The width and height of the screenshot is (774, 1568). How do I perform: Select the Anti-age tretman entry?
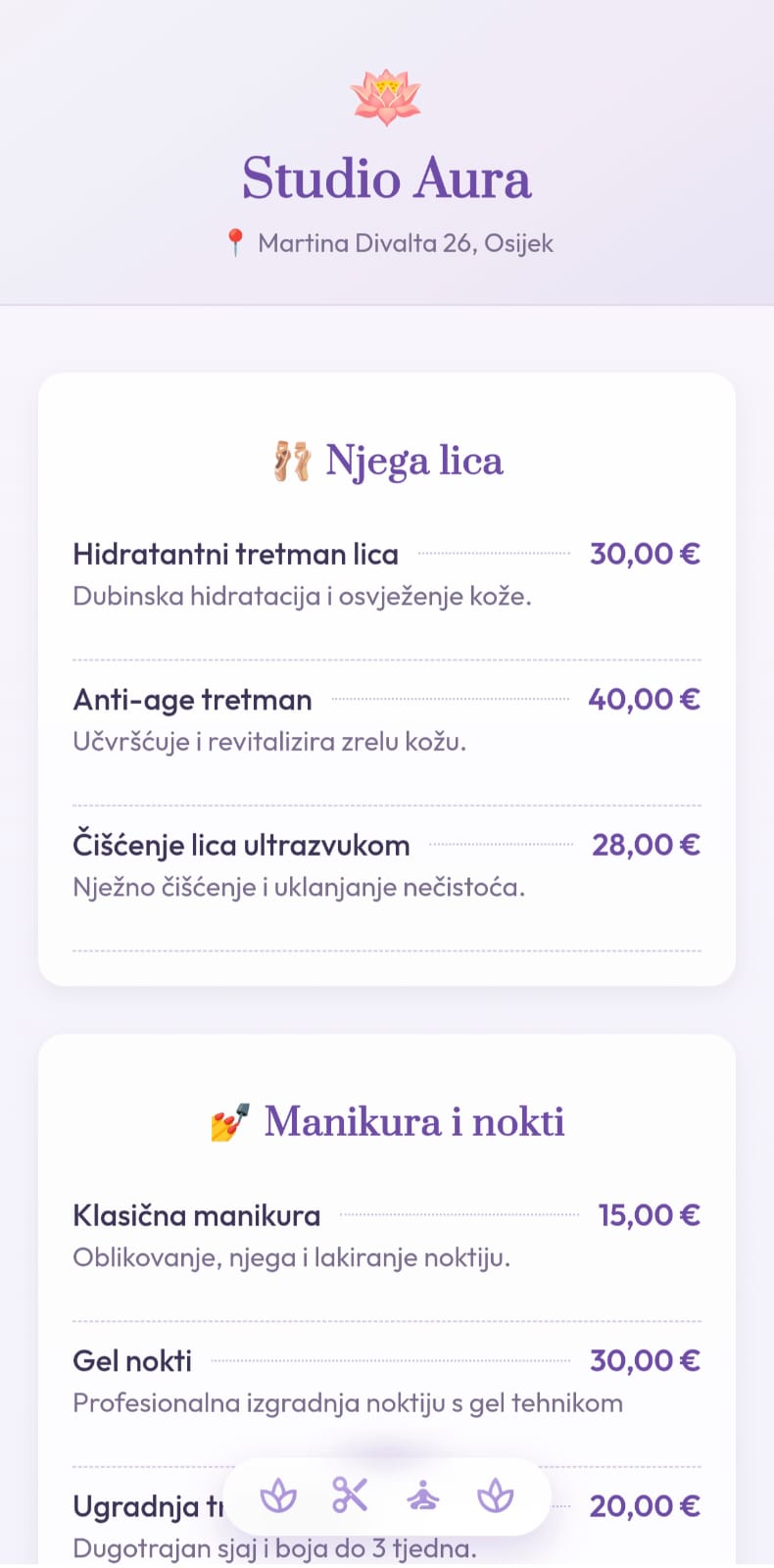[192, 699]
